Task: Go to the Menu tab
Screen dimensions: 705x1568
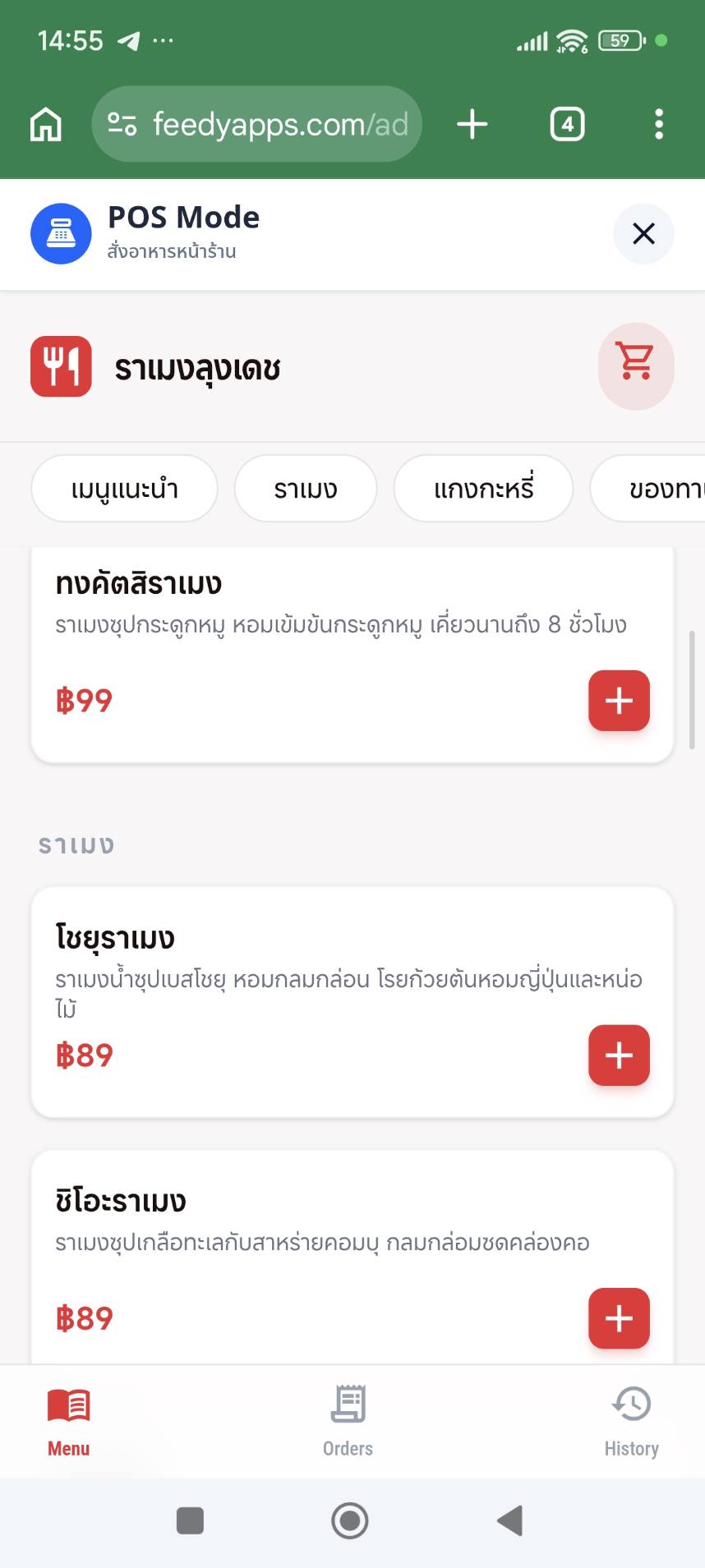Action: pos(69,1421)
